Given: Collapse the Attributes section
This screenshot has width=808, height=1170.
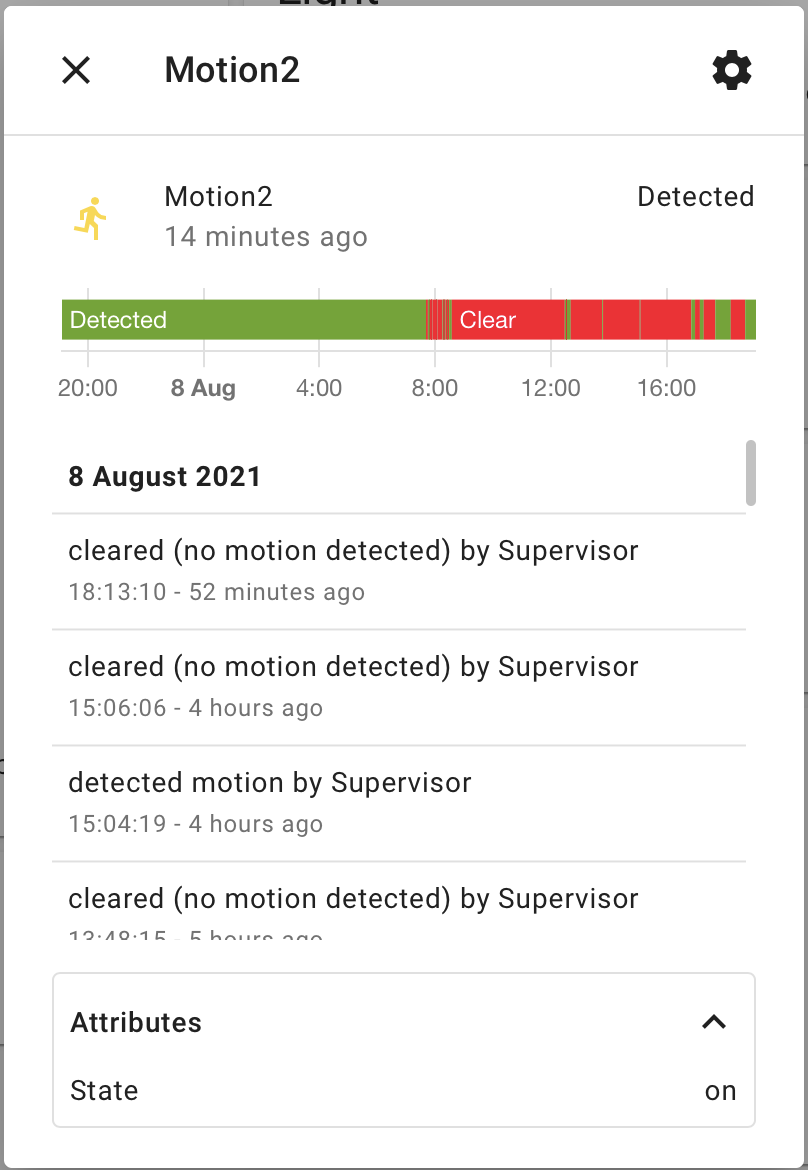Looking at the screenshot, I should tap(714, 1022).
